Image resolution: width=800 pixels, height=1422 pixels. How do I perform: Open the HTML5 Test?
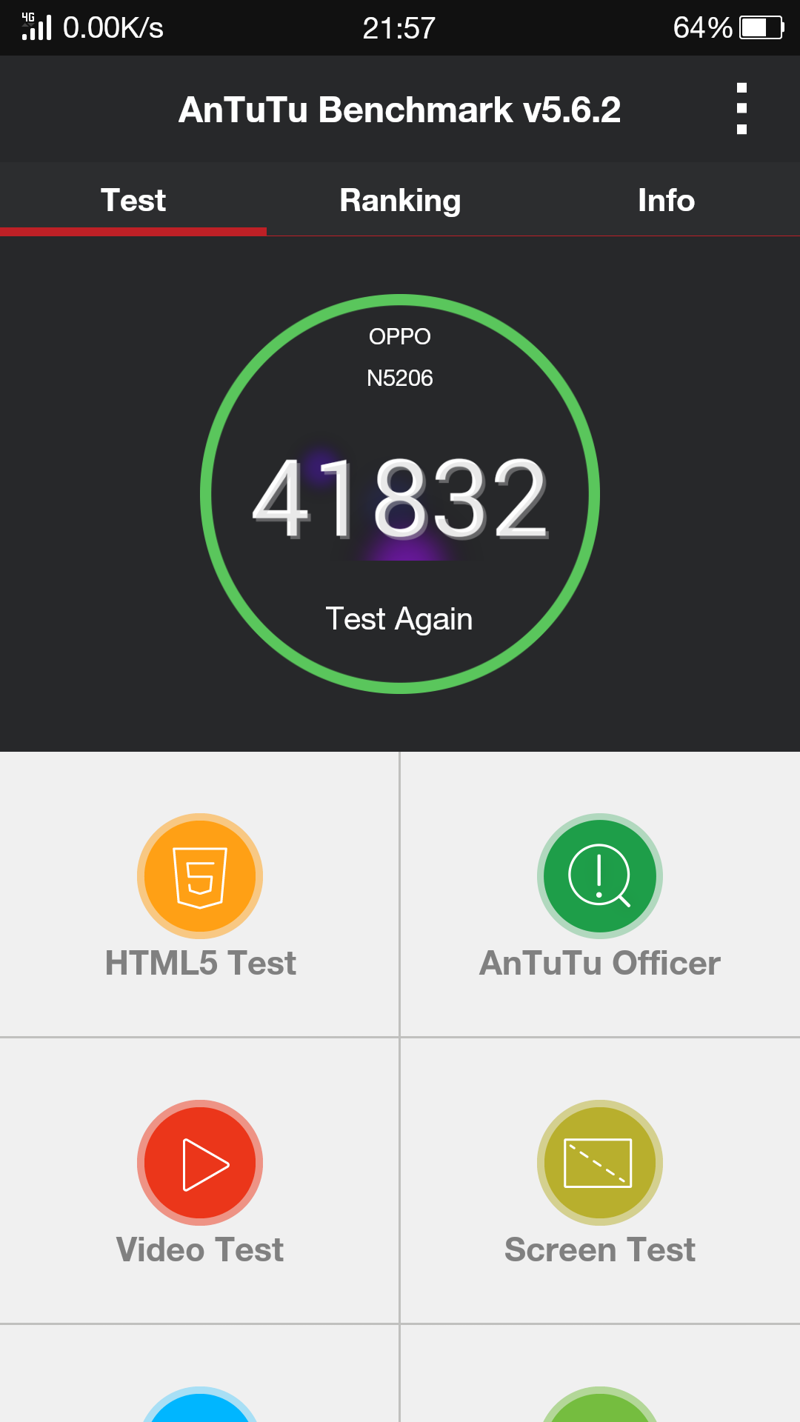(199, 895)
